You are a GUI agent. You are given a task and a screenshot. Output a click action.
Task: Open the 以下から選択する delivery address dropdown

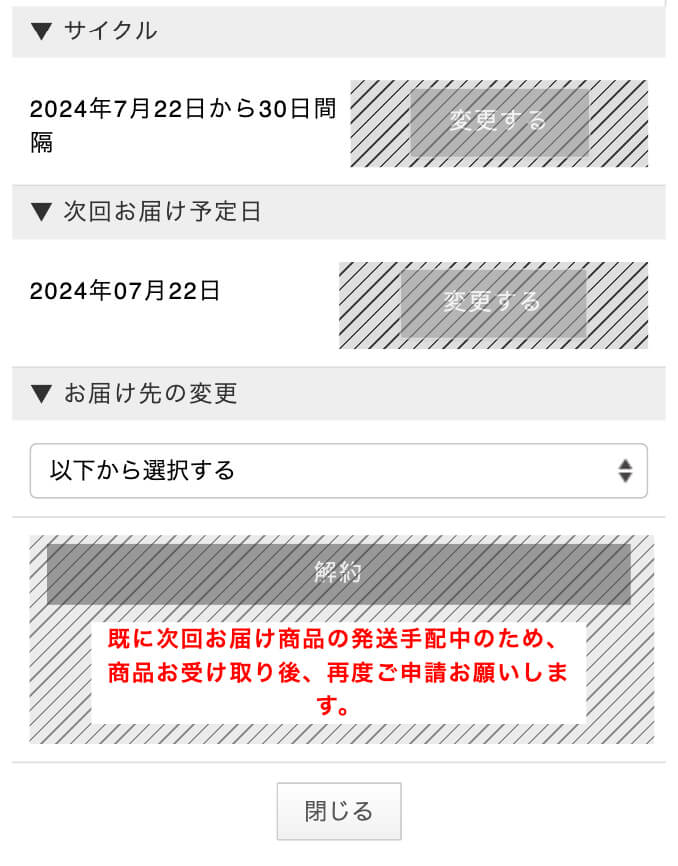338,471
